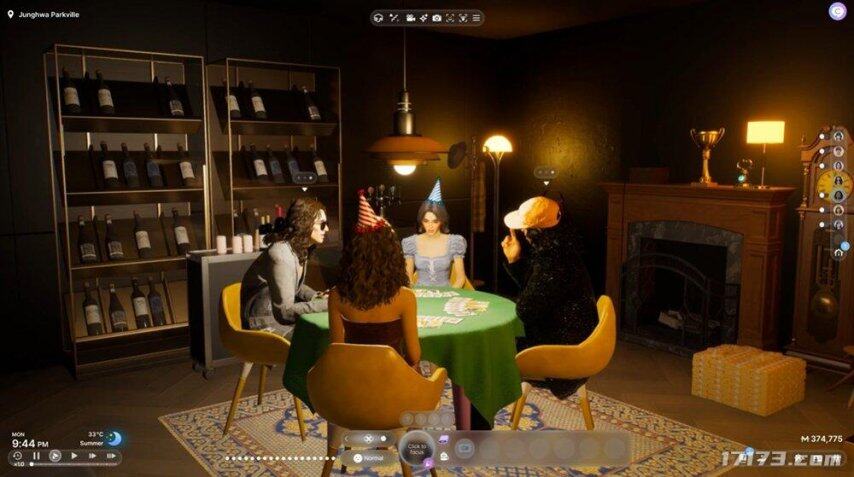Screen dimensions: 854x477
Task: Open the profile icon at top right
Action: pyautogui.click(x=836, y=11)
